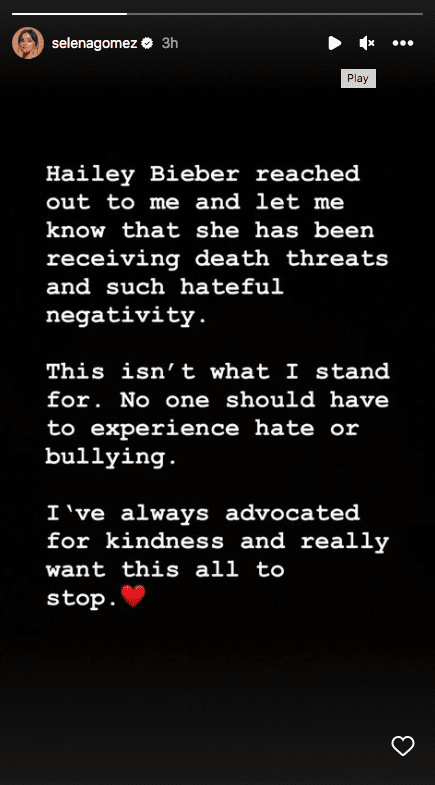Open selenagomez profile picture
This screenshot has height=785, width=435.
point(28,43)
